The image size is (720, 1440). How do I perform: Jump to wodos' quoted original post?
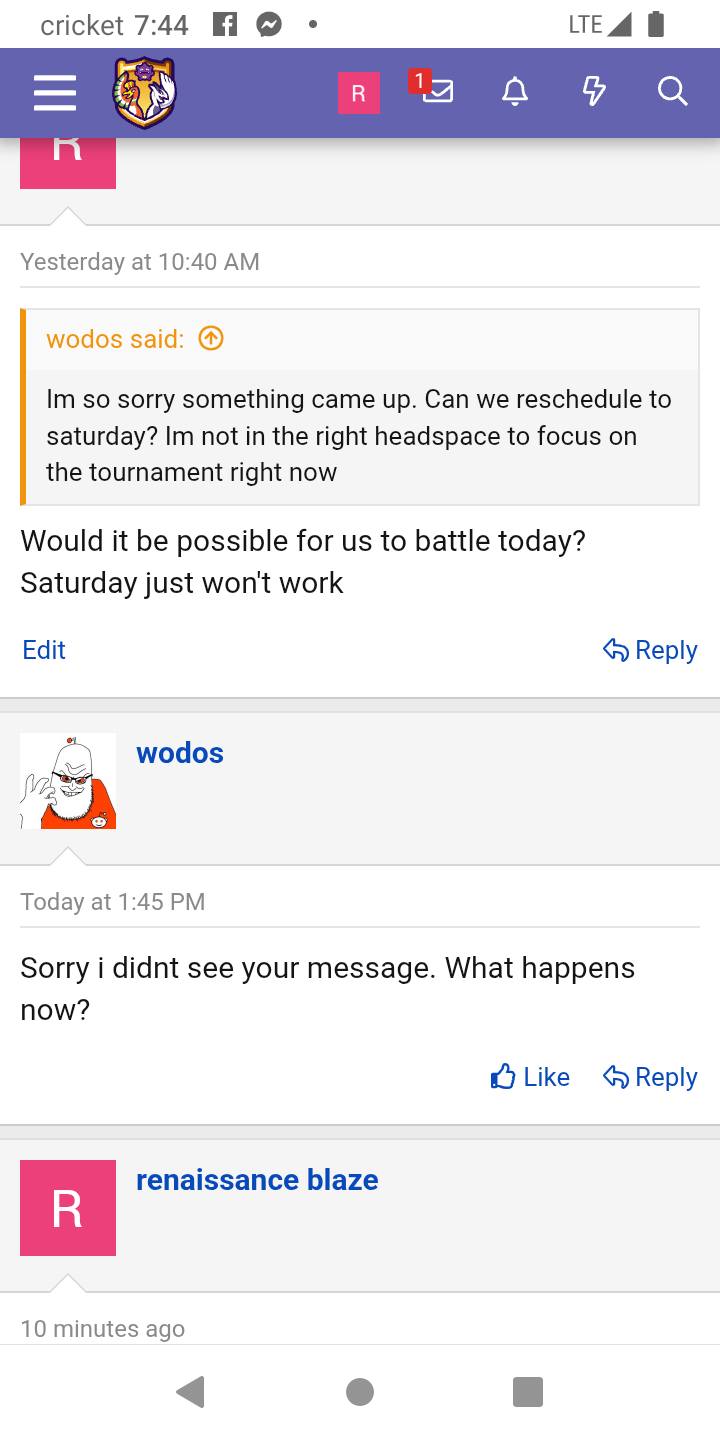[211, 339]
